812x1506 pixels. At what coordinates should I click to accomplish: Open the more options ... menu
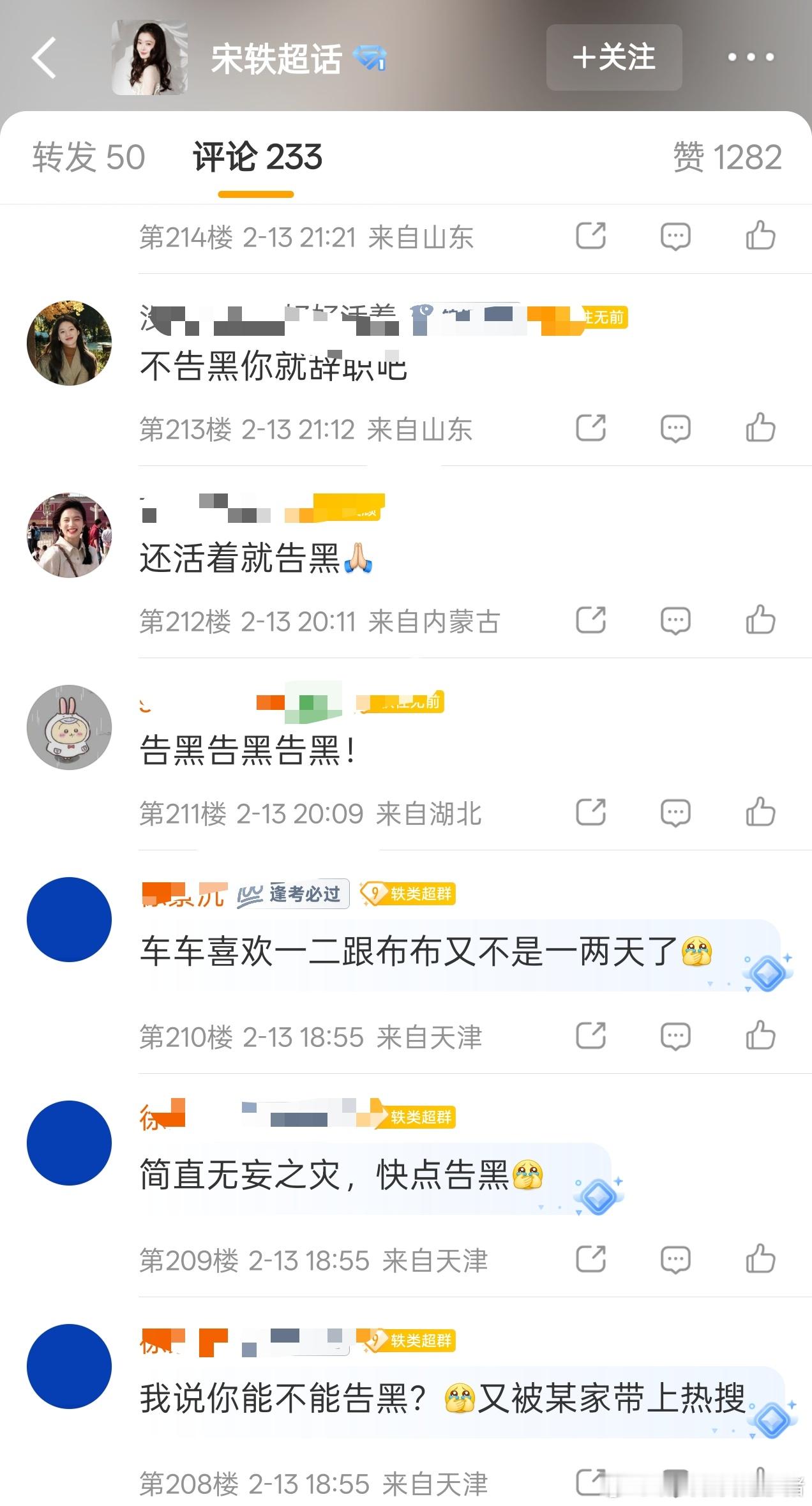tap(748, 57)
